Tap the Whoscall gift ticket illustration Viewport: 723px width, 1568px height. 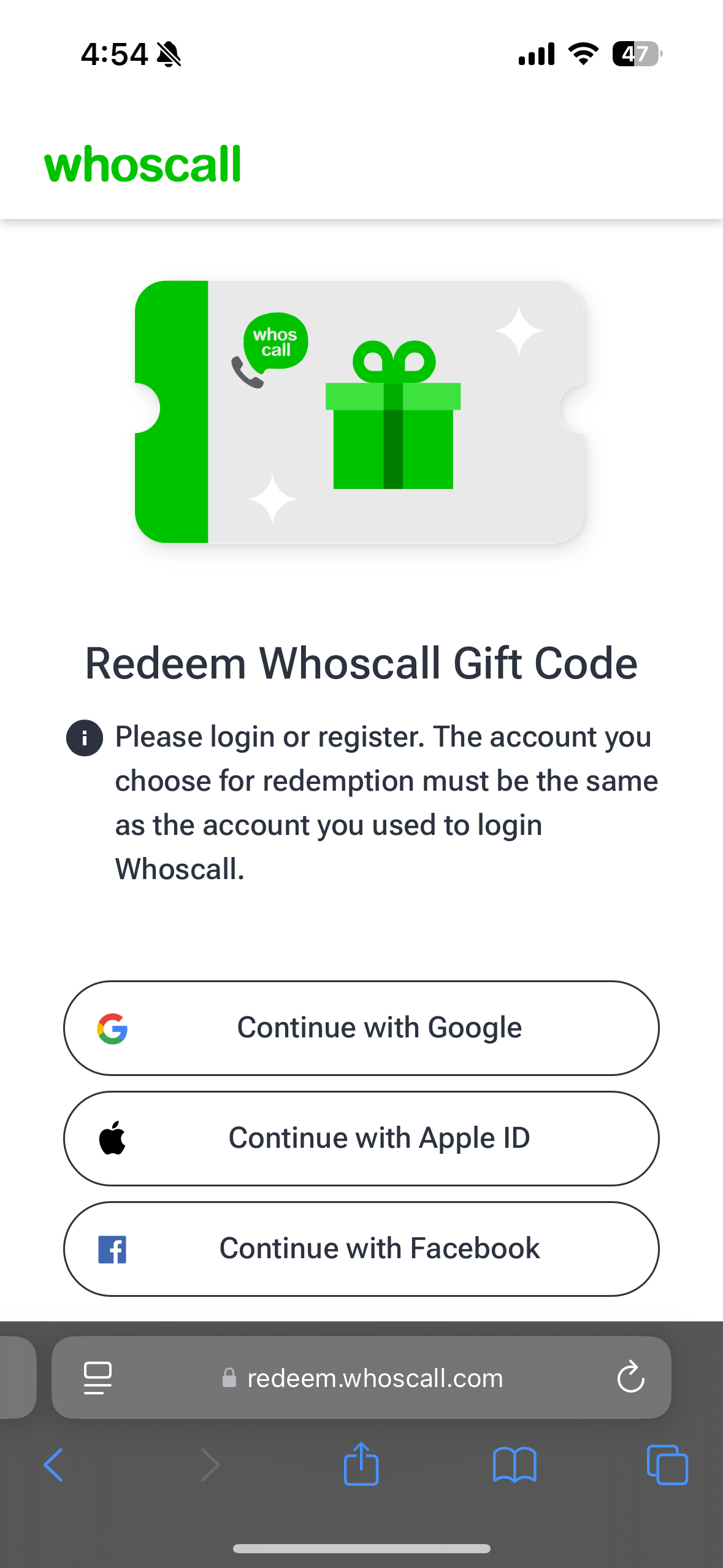361,412
